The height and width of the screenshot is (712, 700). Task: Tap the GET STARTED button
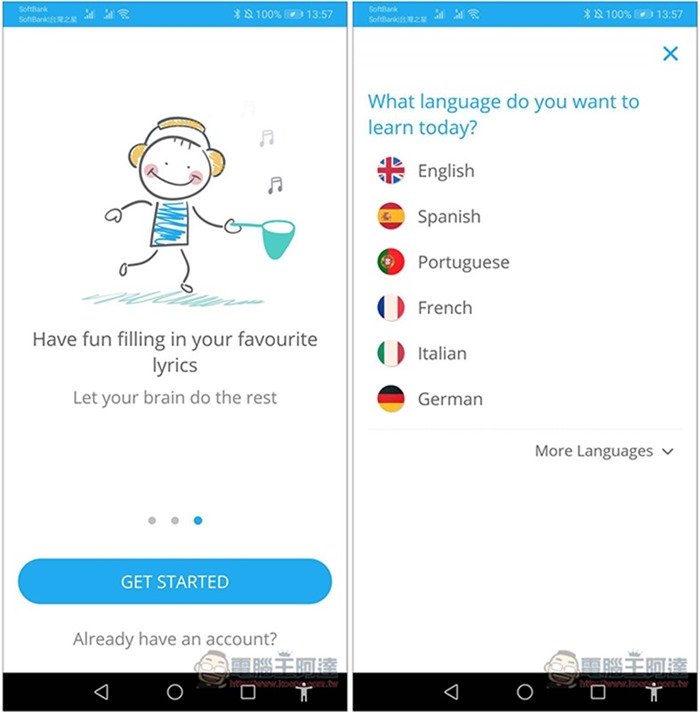(x=175, y=581)
